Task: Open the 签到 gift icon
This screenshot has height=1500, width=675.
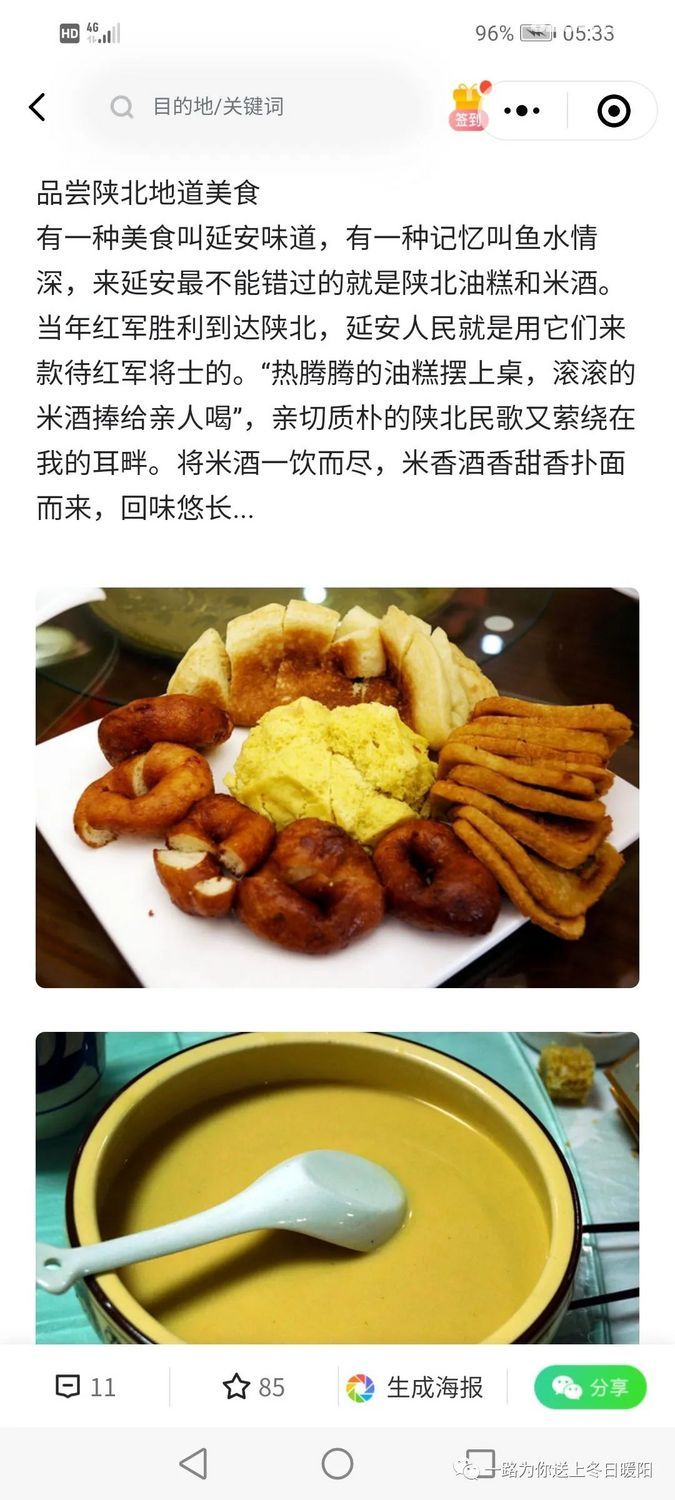Action: click(466, 107)
